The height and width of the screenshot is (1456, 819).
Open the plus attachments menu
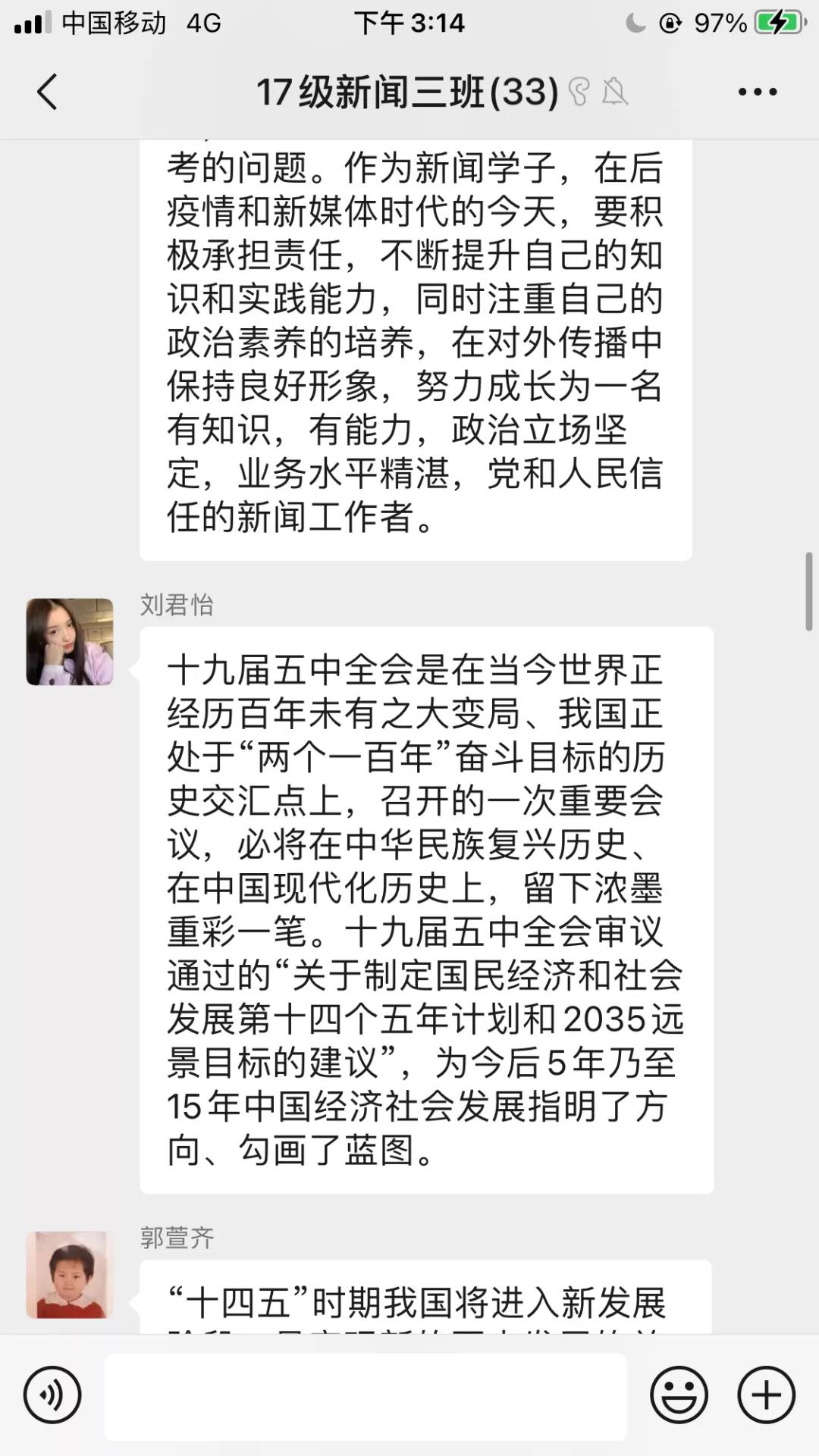click(x=766, y=1395)
